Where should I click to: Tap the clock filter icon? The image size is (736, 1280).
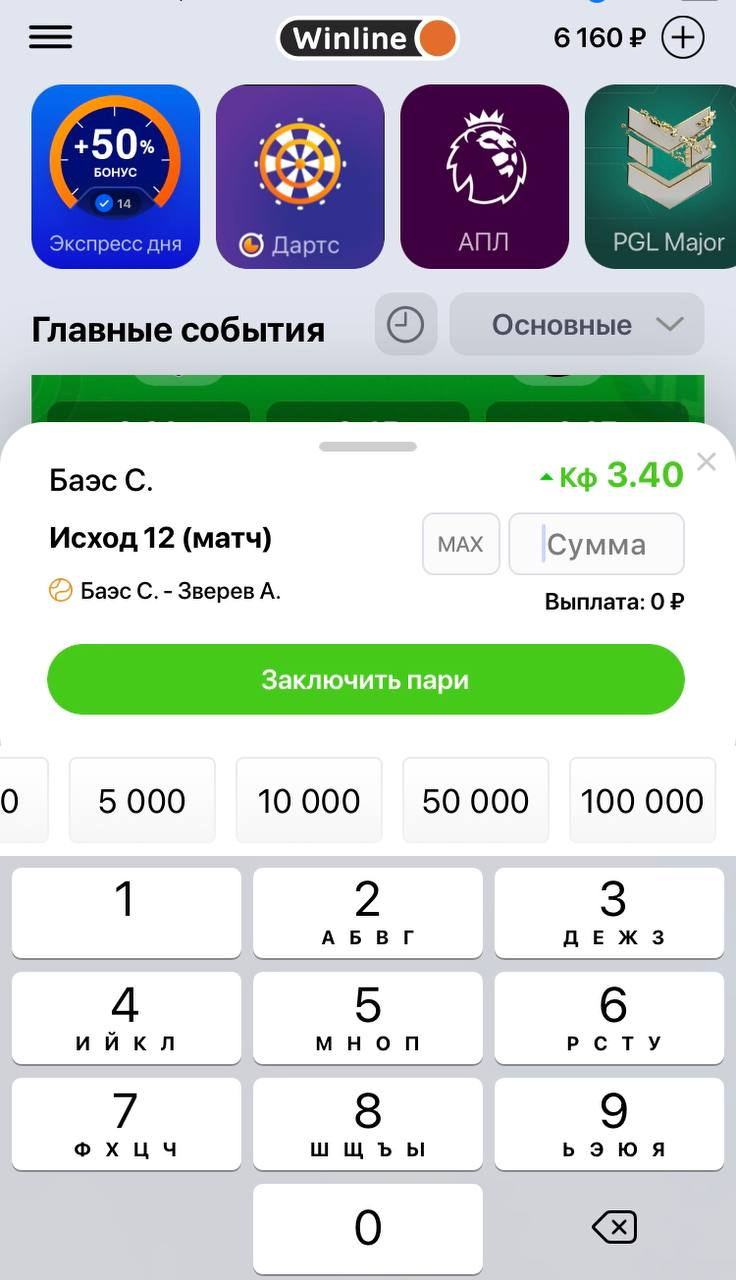(405, 324)
